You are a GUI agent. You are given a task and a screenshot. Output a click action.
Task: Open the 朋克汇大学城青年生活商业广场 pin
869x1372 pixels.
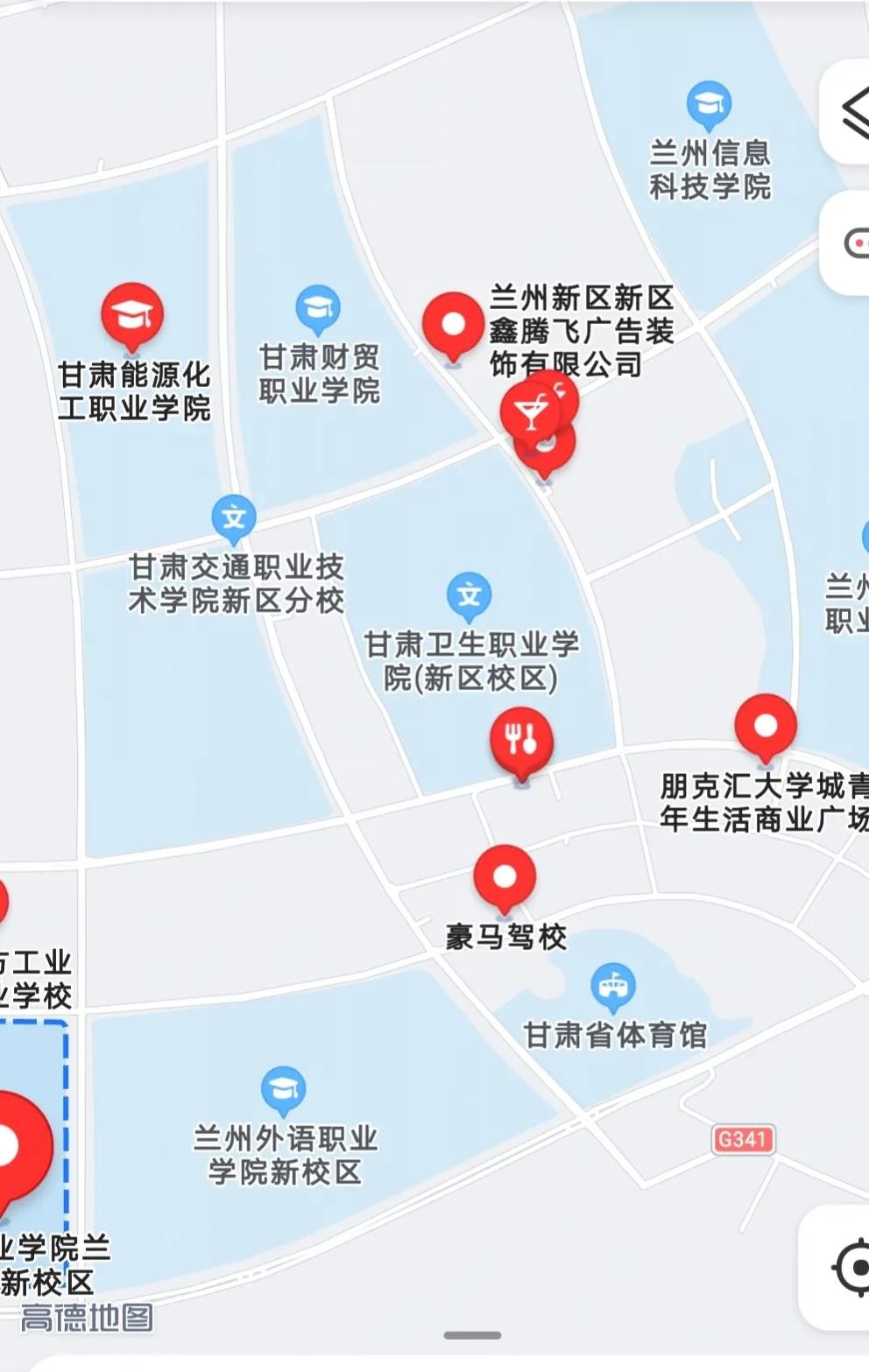(766, 726)
